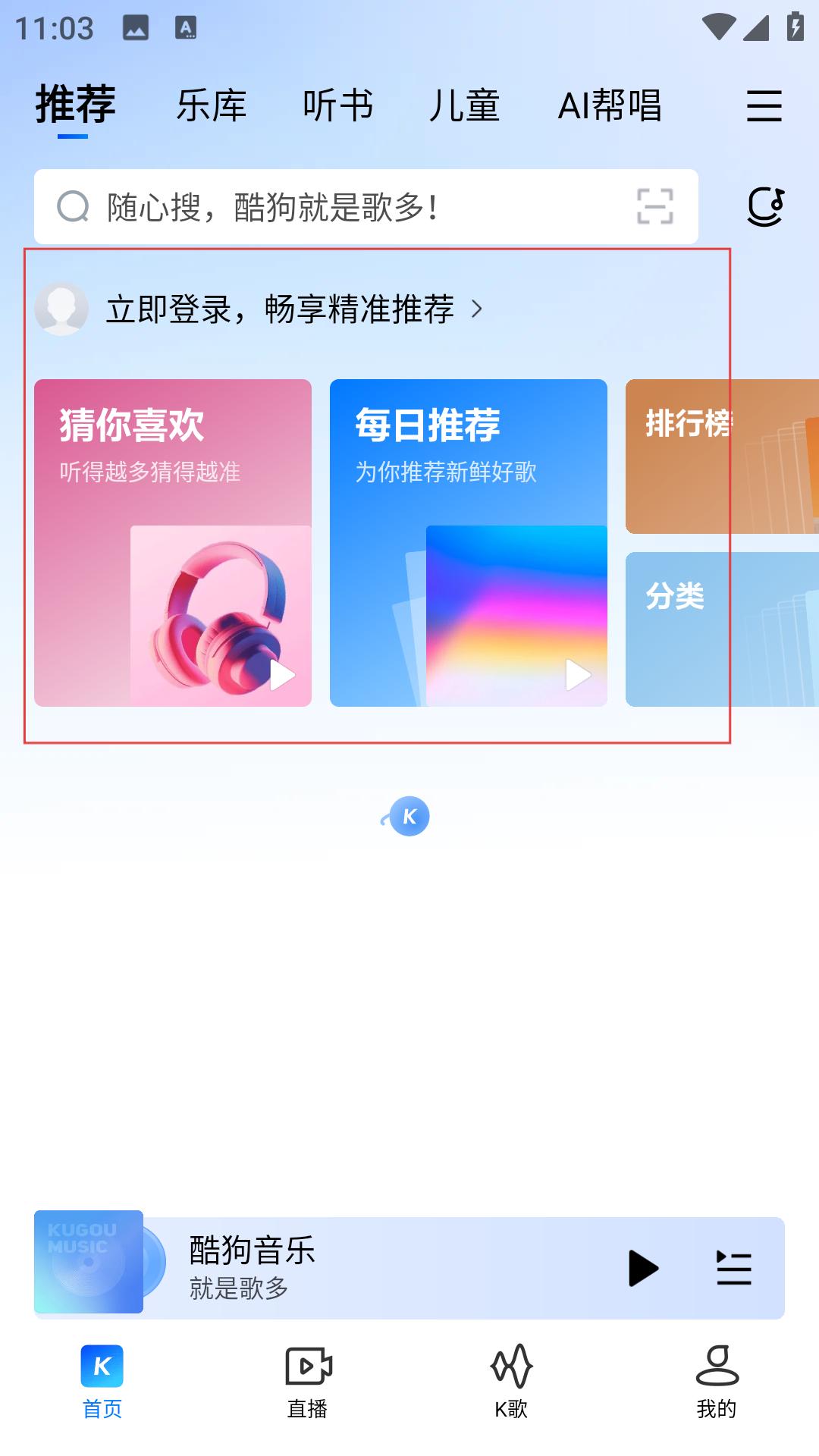The width and height of the screenshot is (819, 1456).
Task: Switch to the 乐库 tab
Action: point(212,105)
